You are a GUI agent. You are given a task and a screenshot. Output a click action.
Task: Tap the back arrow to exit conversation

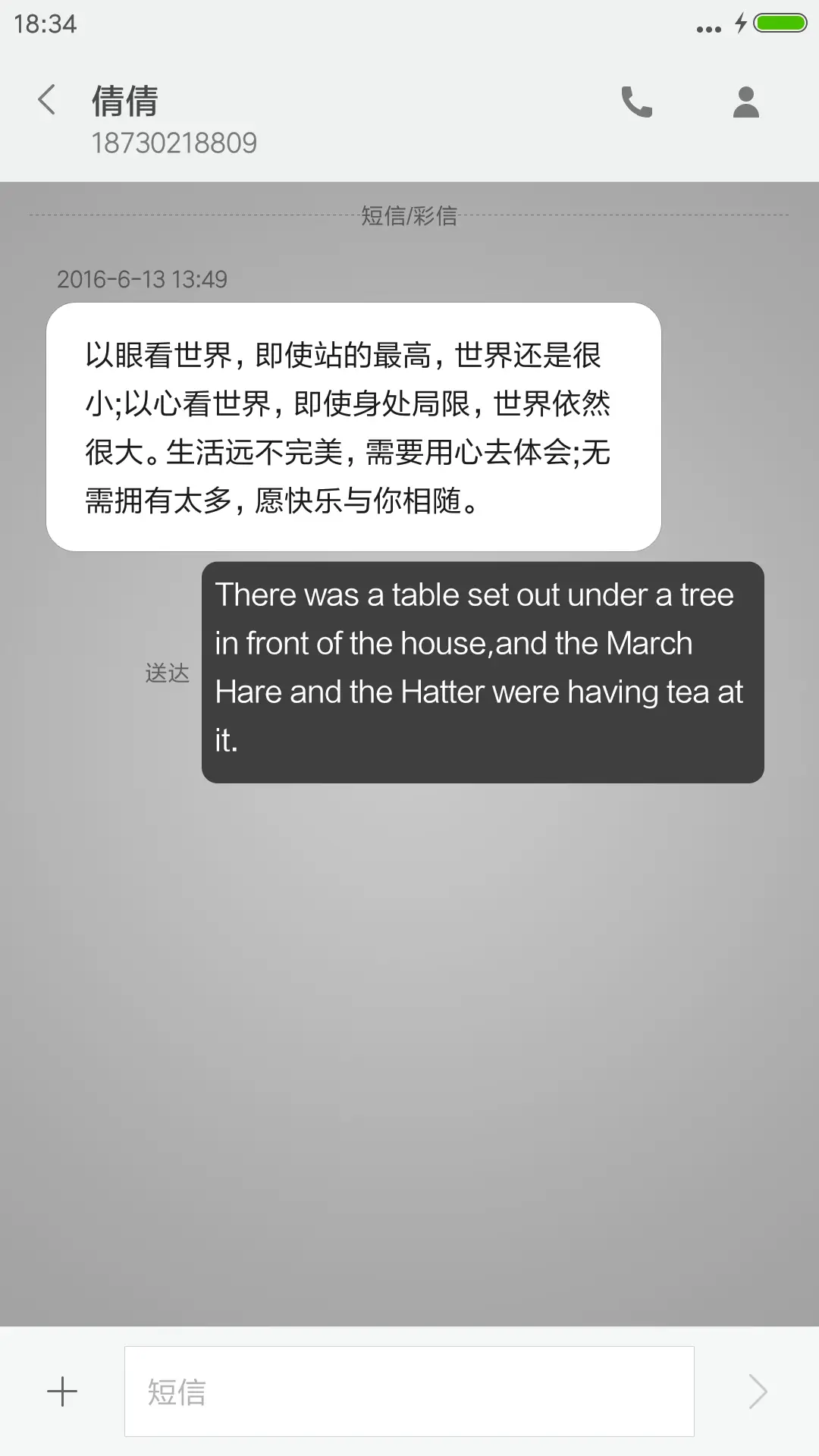[47, 99]
